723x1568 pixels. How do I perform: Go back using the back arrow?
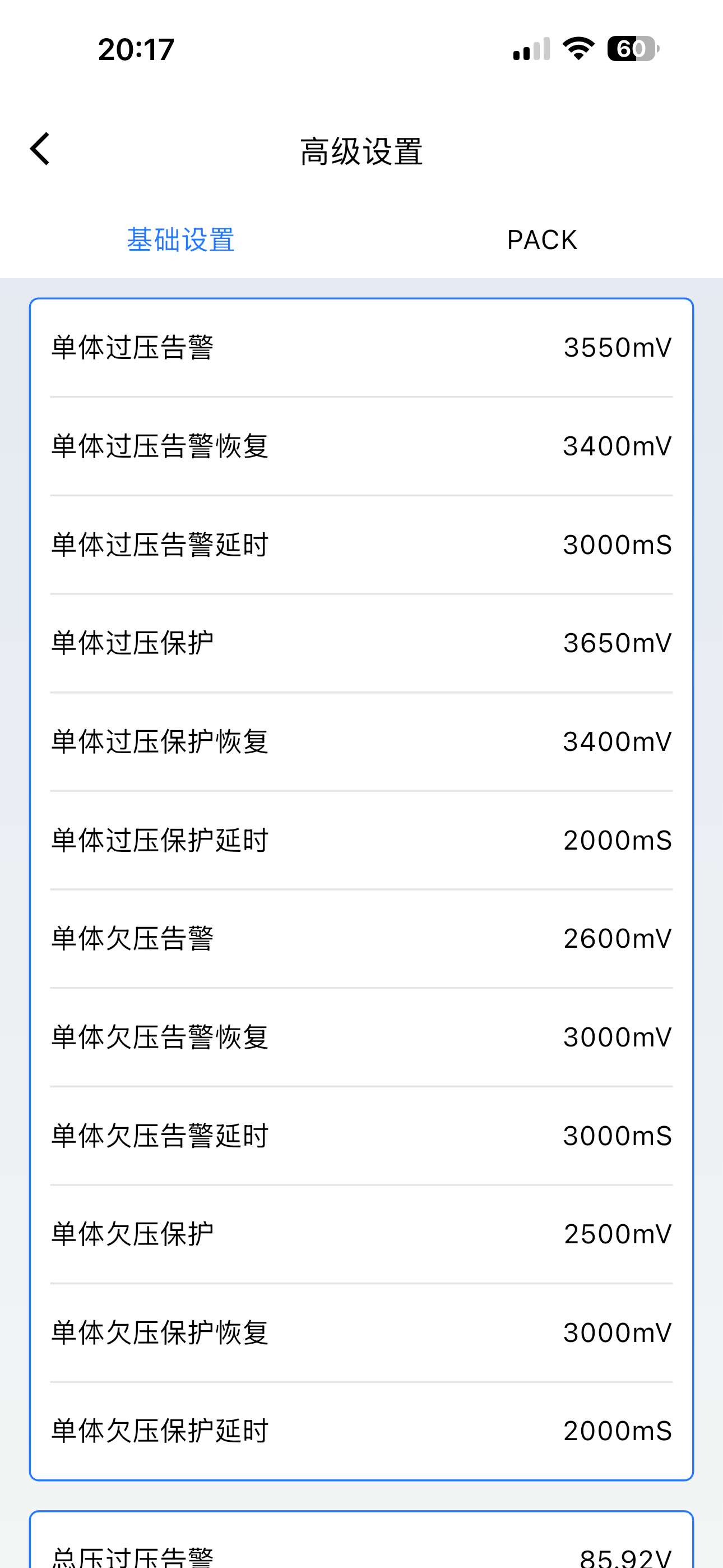40,149
